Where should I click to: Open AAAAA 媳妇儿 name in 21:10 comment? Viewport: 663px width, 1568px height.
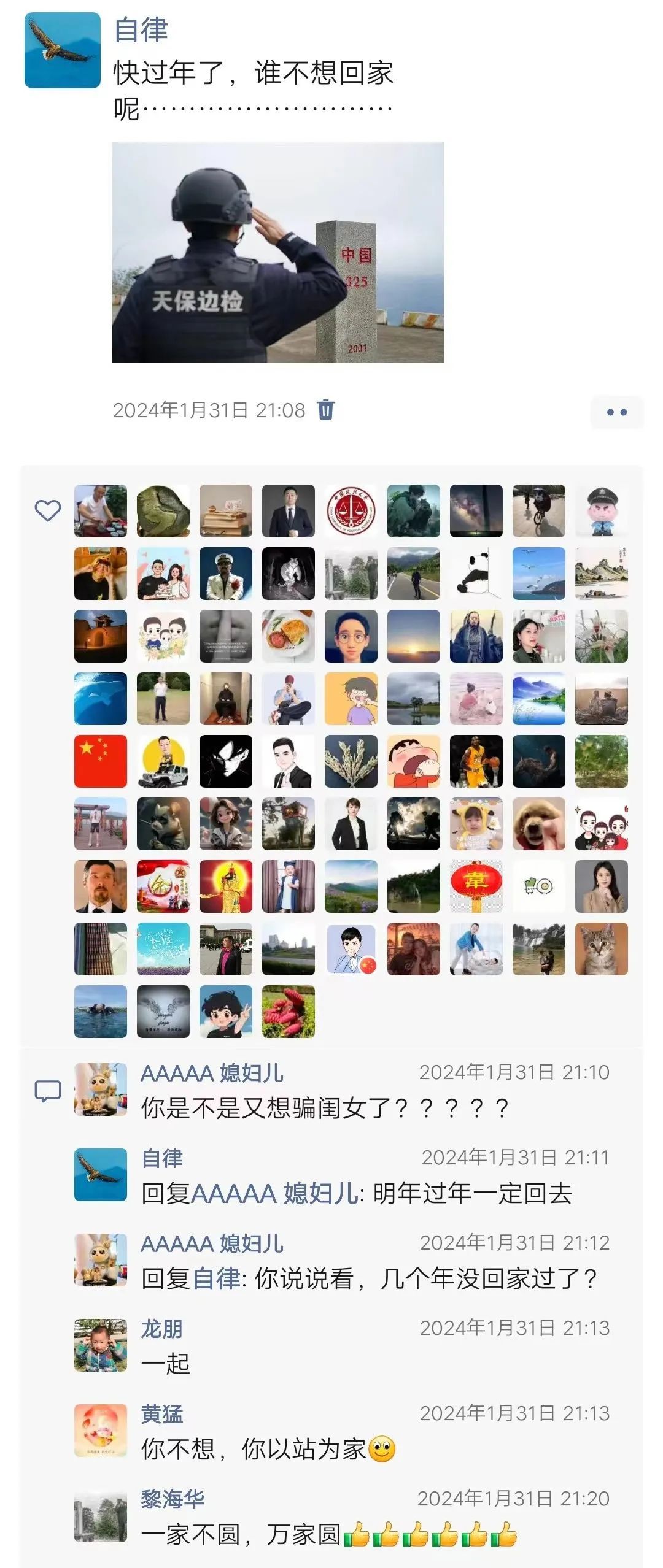click(212, 1073)
